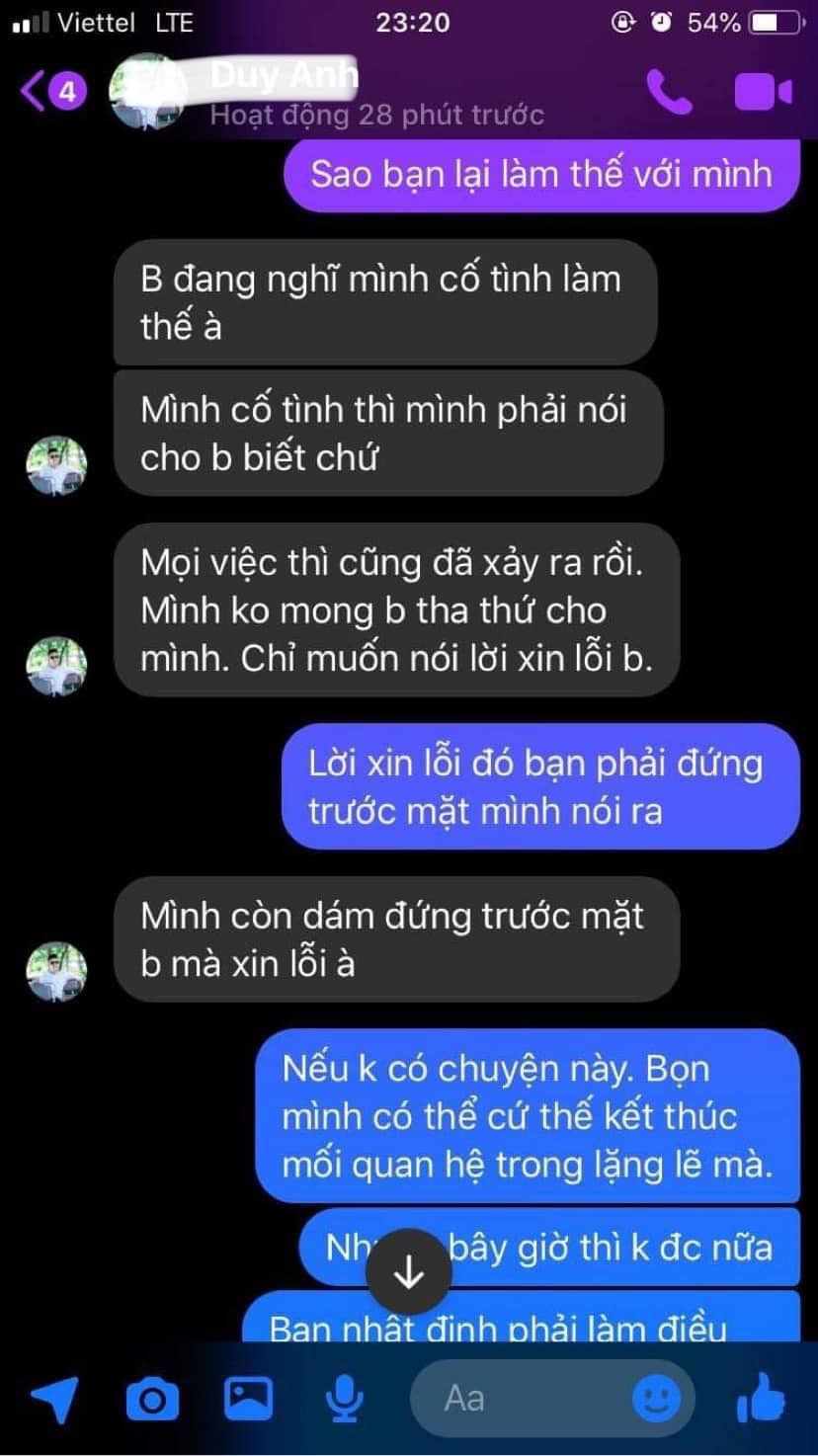Share location using the arrow icon
This screenshot has height=1456, width=818.
(x=53, y=1399)
